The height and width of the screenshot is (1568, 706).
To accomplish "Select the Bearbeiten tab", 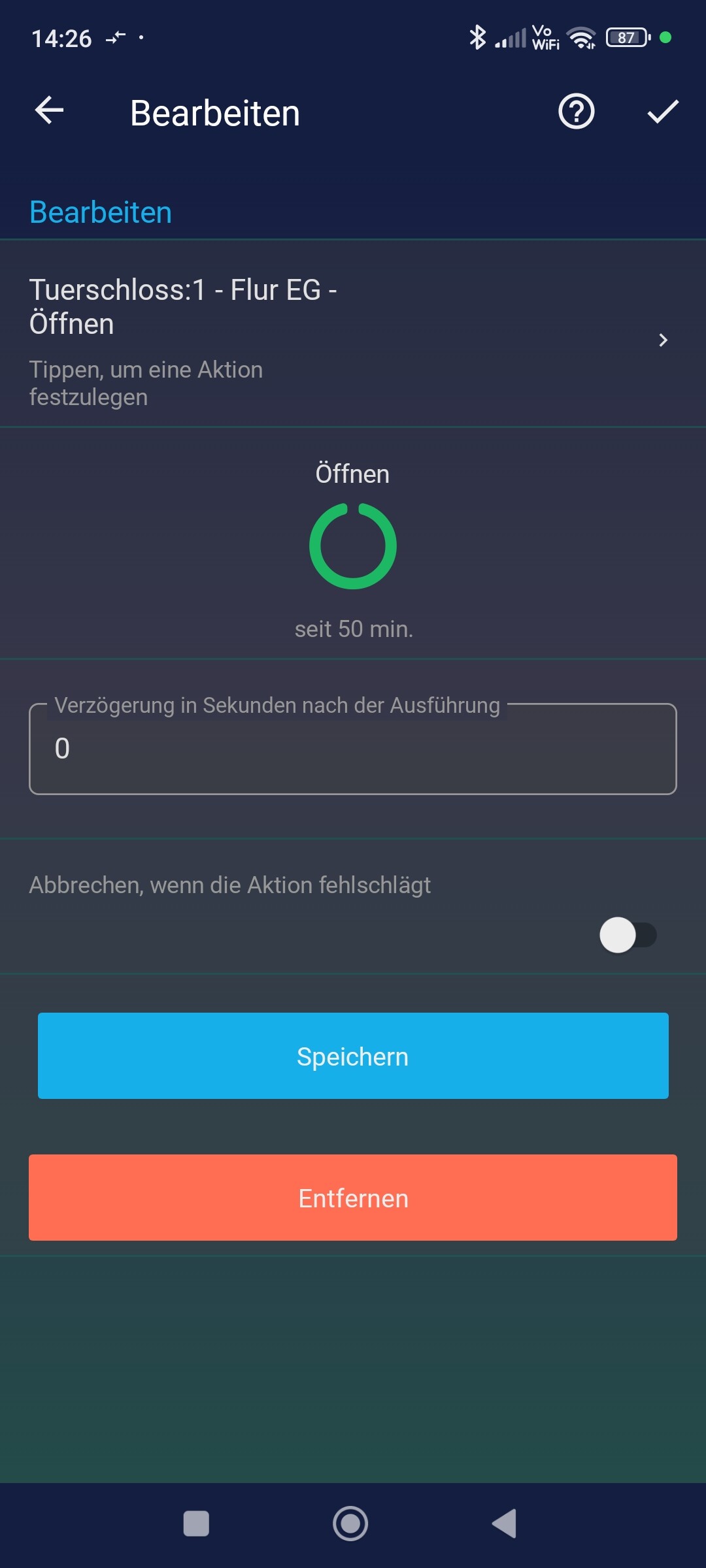I will click(x=100, y=211).
